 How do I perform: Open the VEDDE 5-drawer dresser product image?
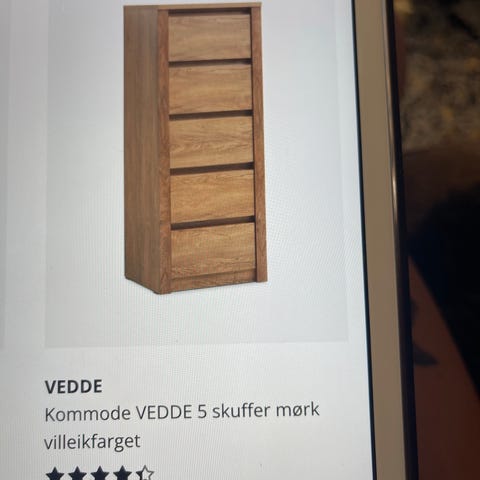[x=196, y=149]
